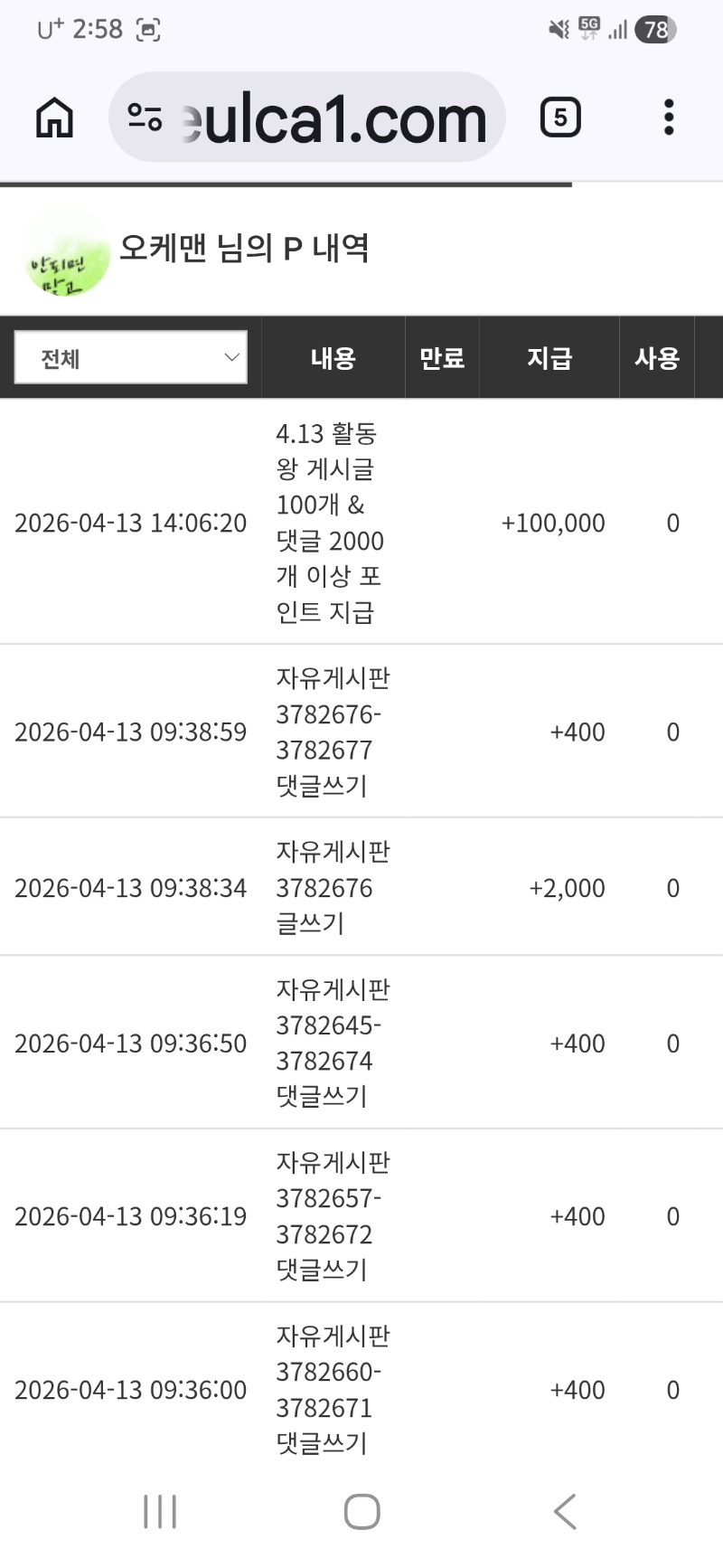Expand the 전체 filter dropdown
Screen dimensions: 723x1568
click(x=131, y=358)
